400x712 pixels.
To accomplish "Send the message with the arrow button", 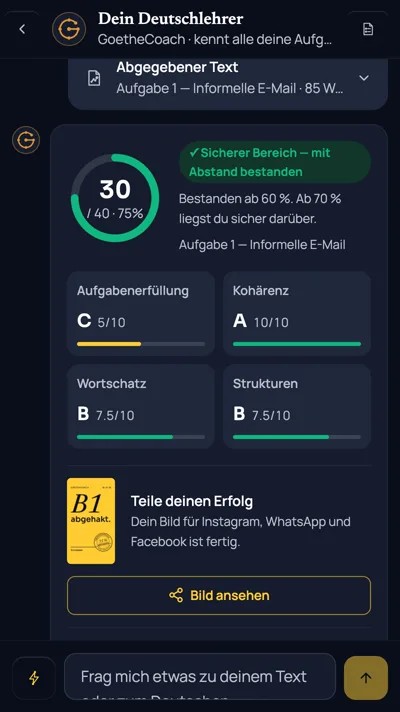I will point(366,678).
